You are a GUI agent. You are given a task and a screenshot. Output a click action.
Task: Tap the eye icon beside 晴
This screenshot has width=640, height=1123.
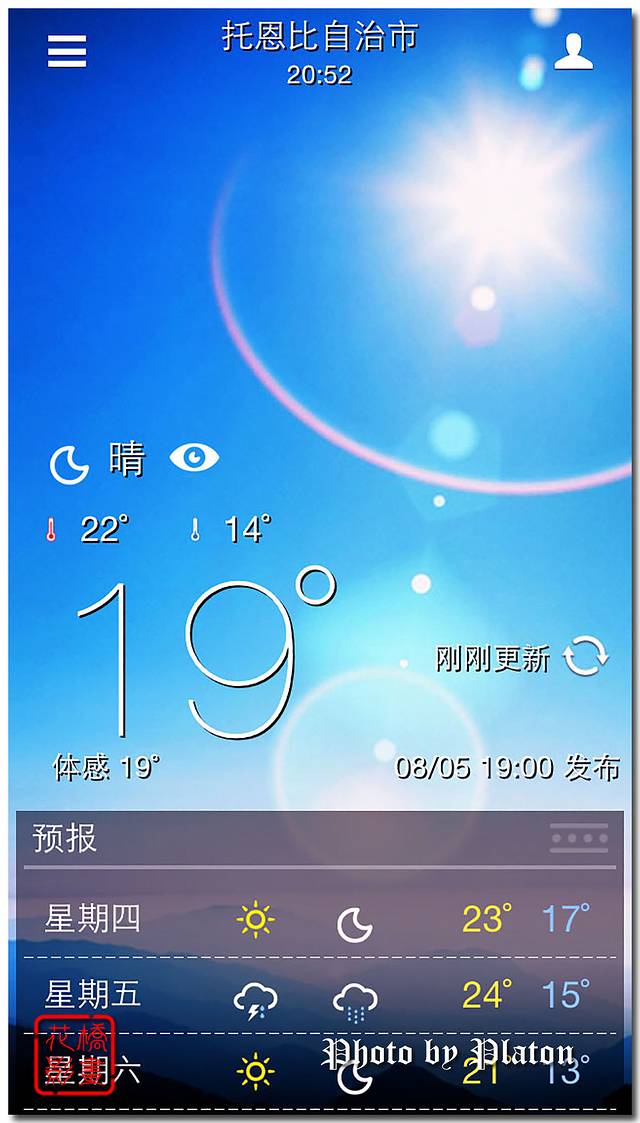click(x=194, y=458)
